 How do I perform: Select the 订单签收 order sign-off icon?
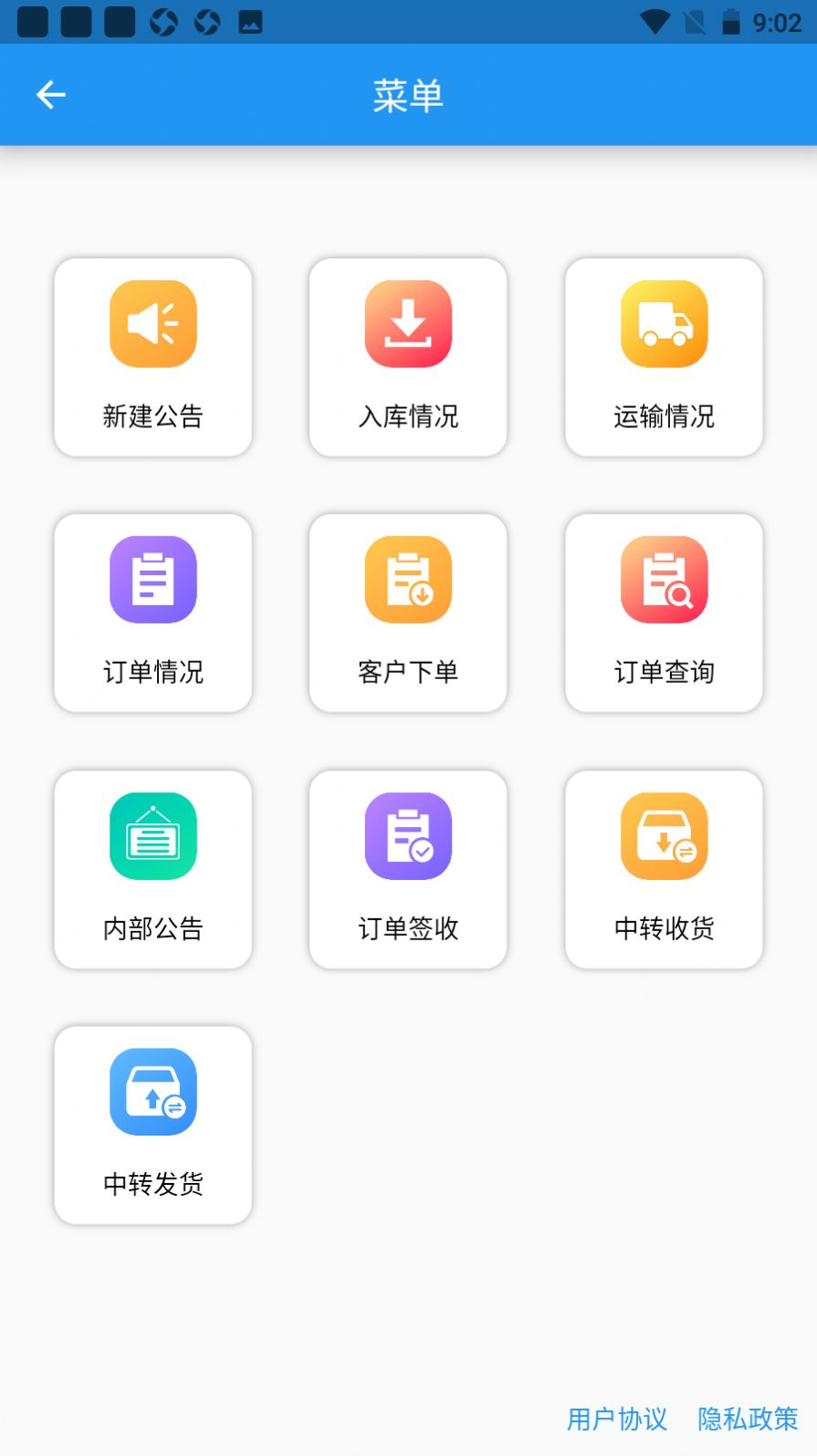pos(408,836)
